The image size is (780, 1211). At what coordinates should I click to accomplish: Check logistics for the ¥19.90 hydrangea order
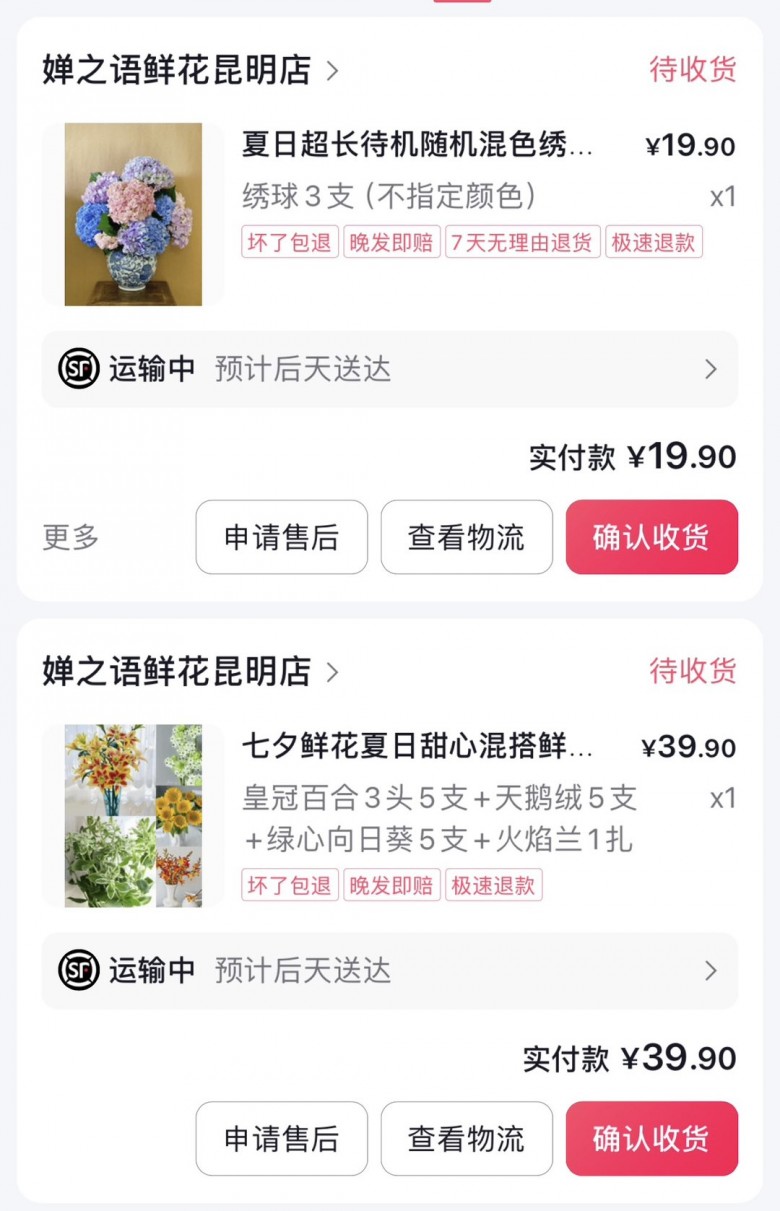click(x=466, y=537)
